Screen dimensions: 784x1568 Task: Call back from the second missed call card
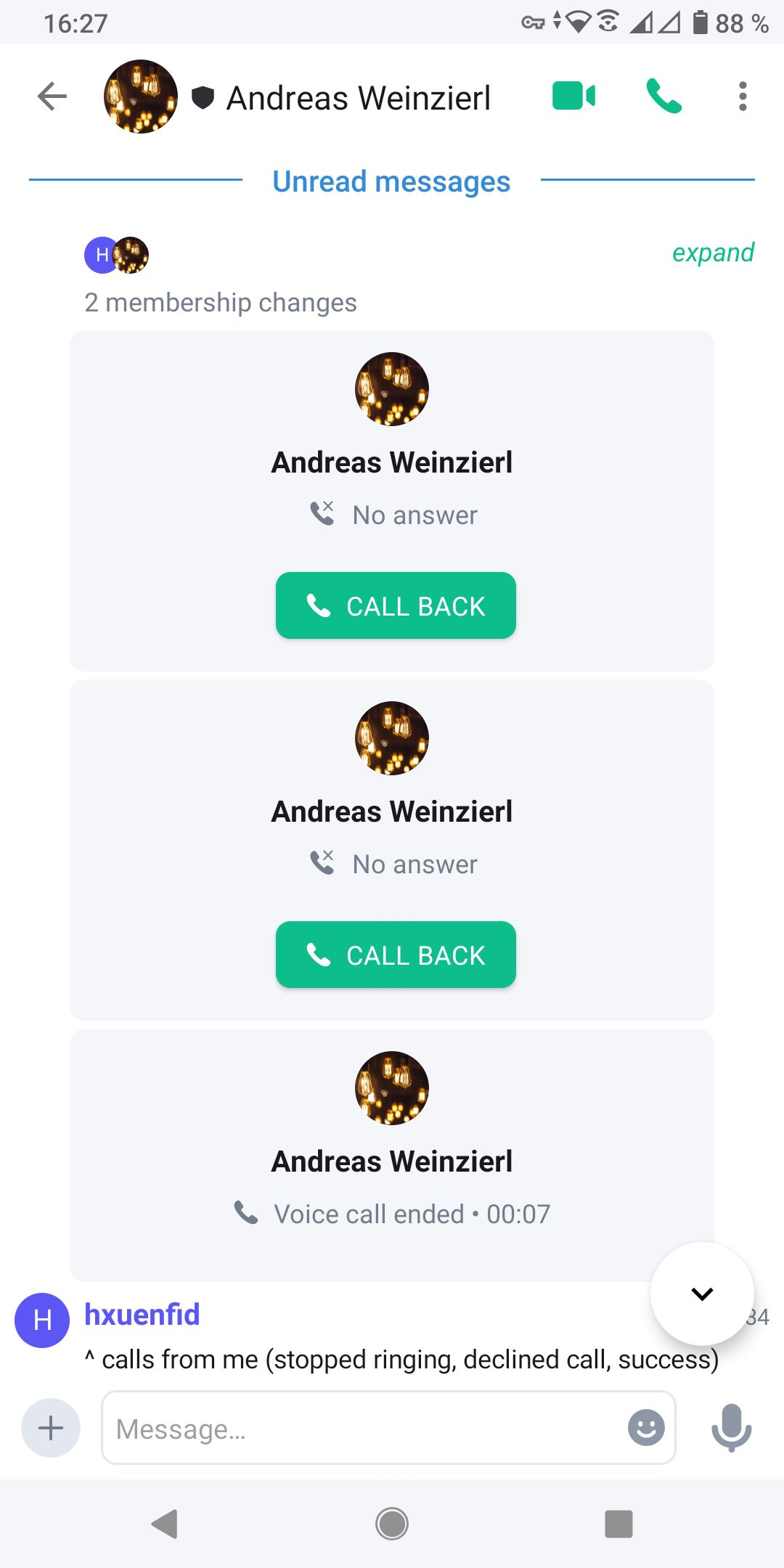click(x=396, y=955)
